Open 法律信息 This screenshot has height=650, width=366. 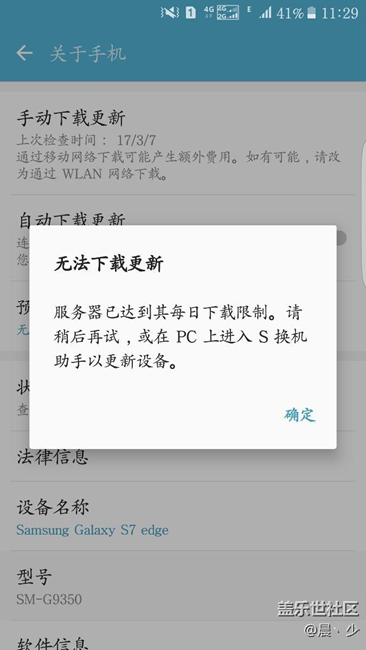click(x=183, y=457)
